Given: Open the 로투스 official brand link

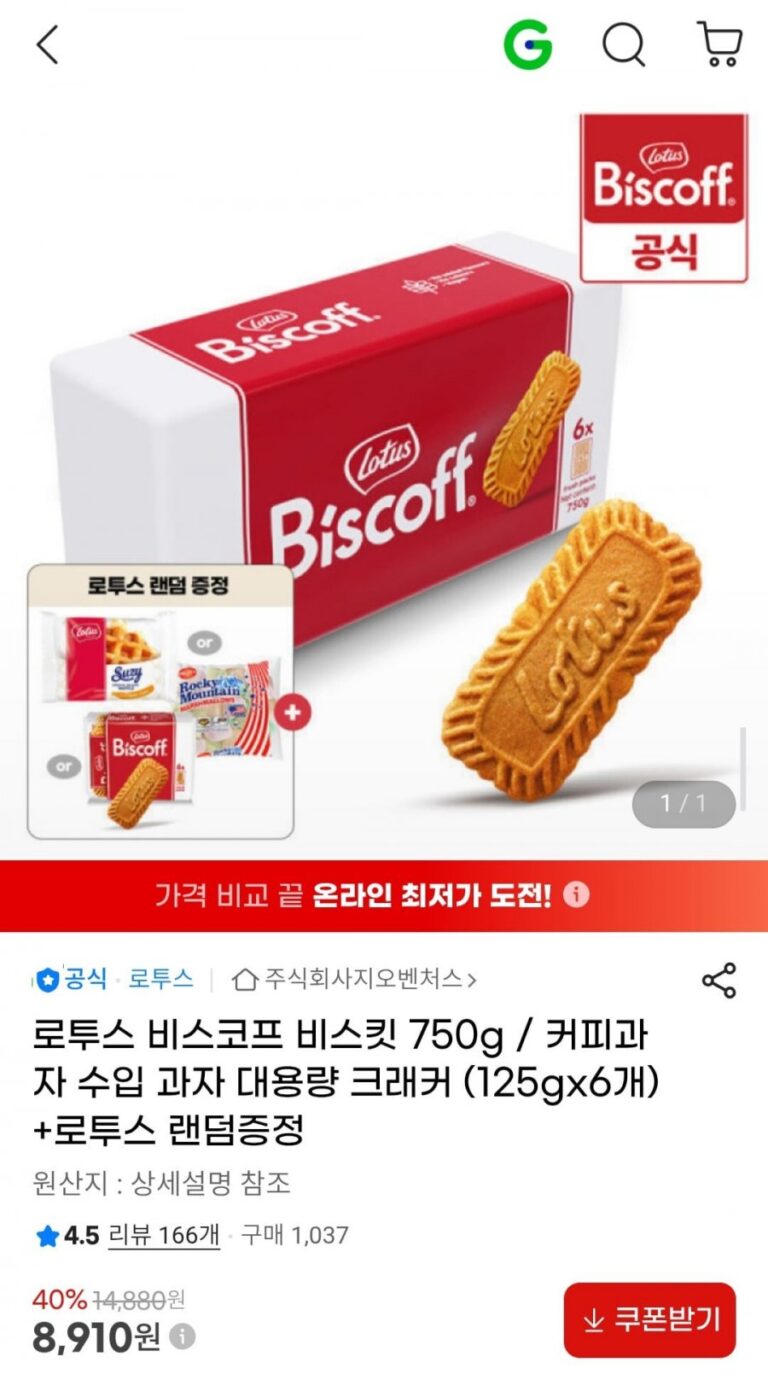Looking at the screenshot, I should pyautogui.click(x=160, y=979).
